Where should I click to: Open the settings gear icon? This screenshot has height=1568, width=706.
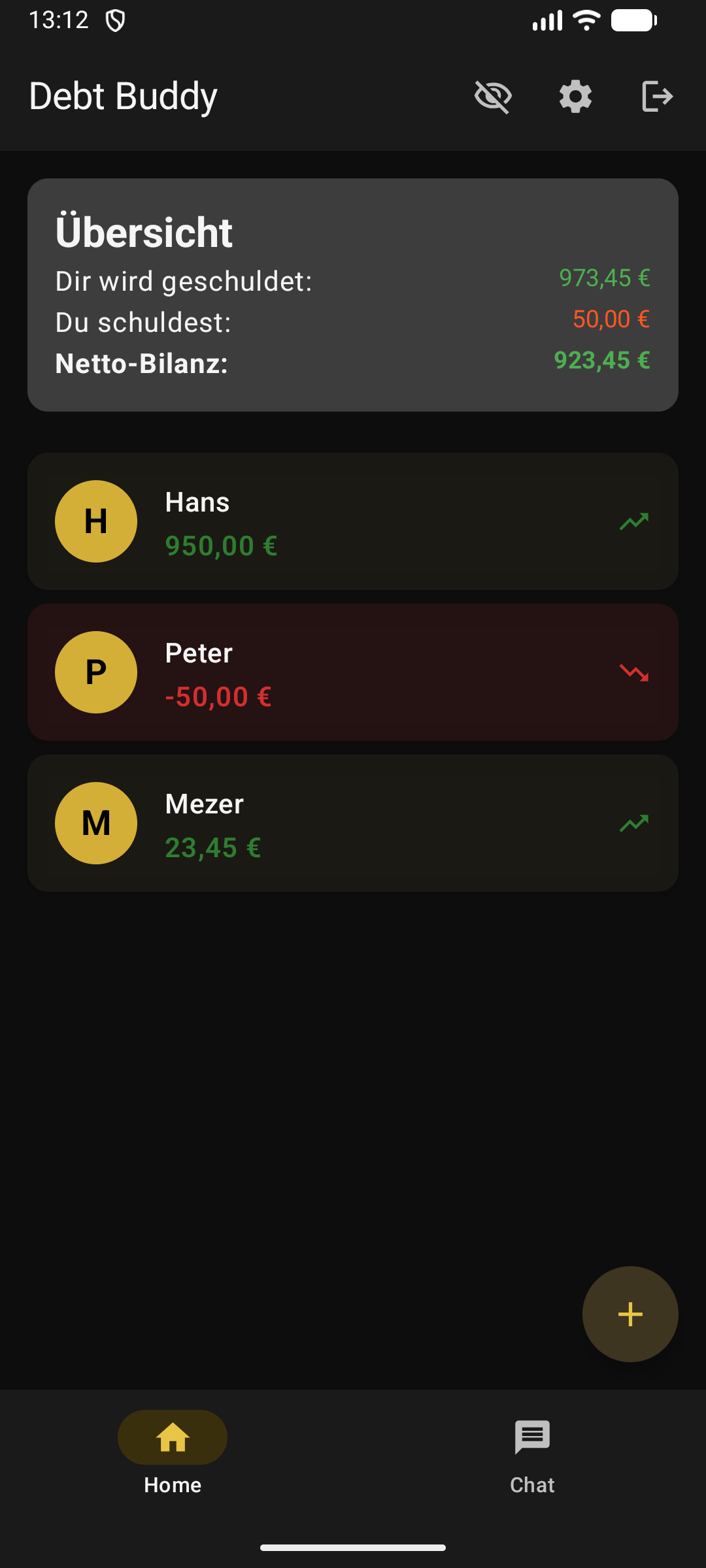[575, 96]
